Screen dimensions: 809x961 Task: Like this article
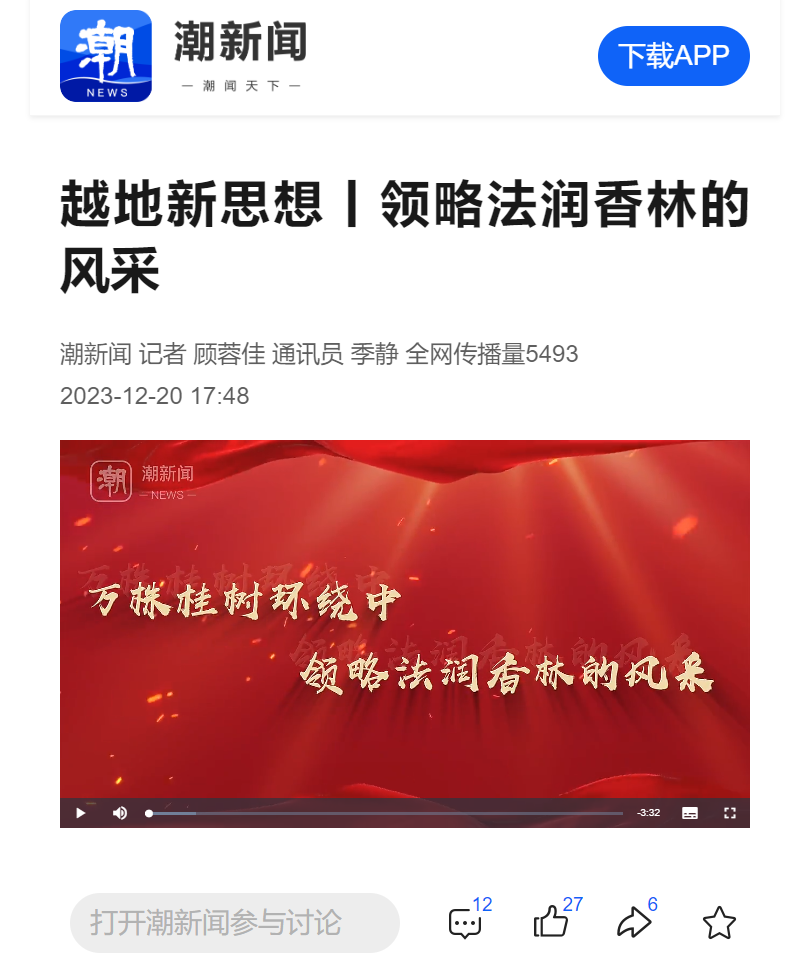pos(551,922)
